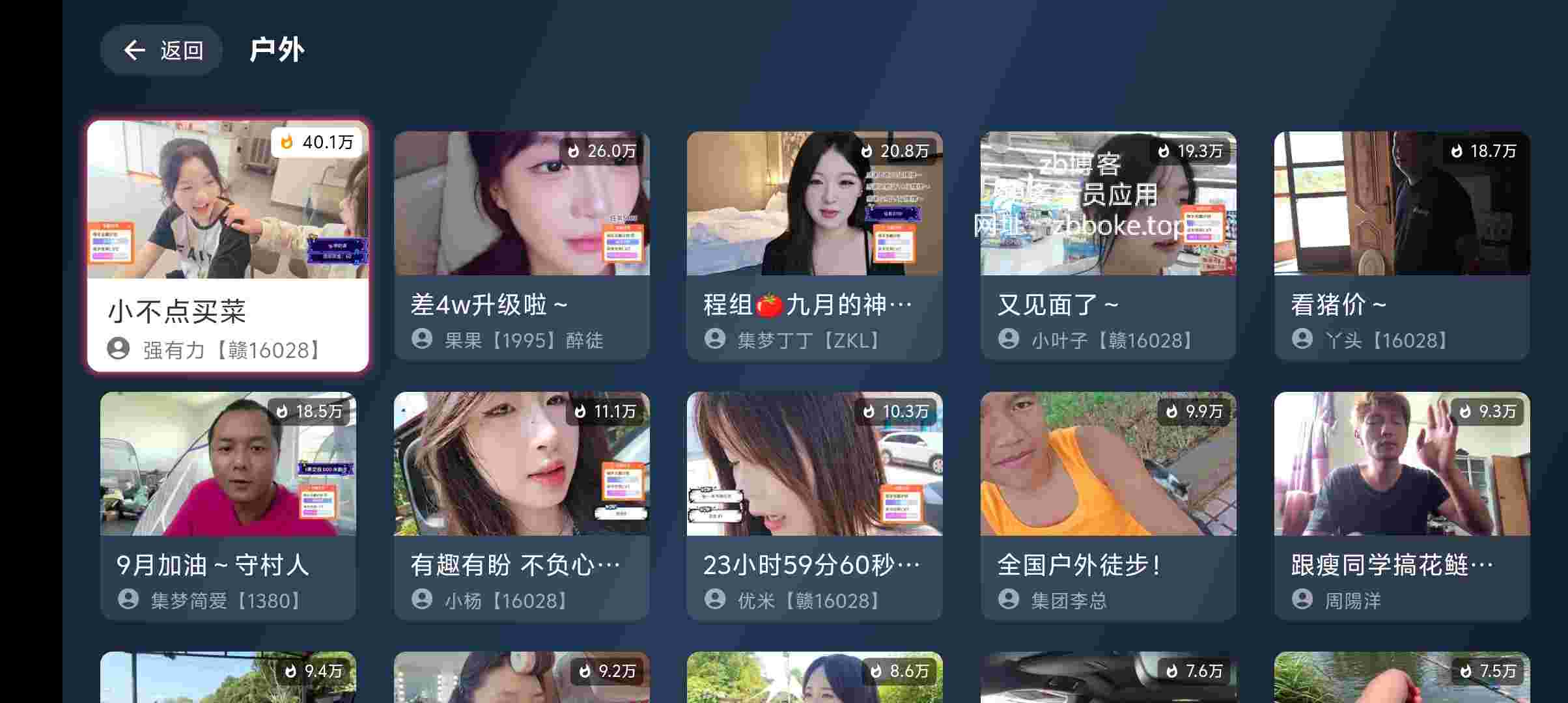Watch 全国户外徒步 by 集团李总
This screenshot has width=1568, height=703.
[x=1108, y=506]
